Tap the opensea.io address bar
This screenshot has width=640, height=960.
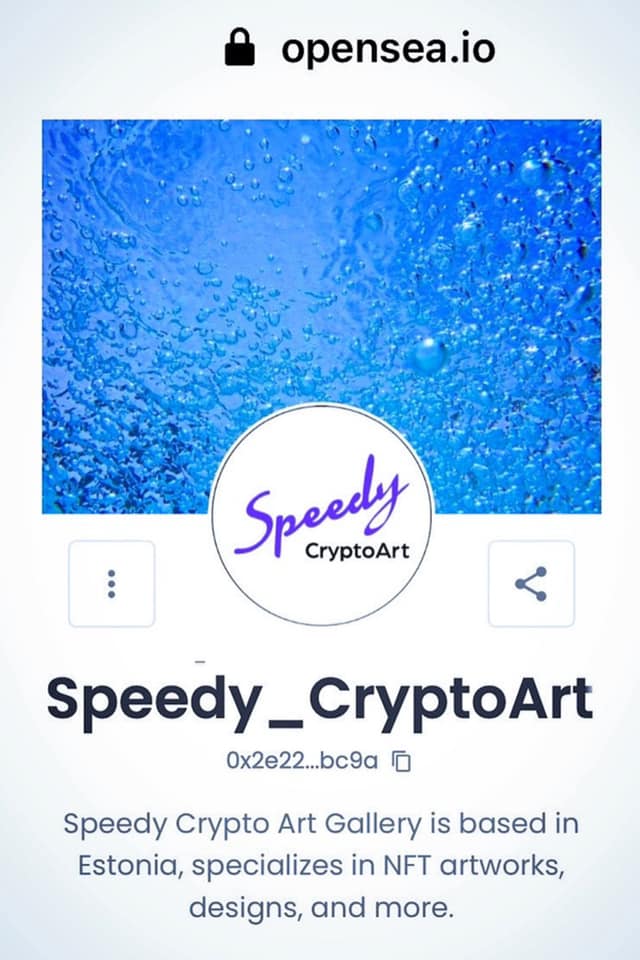tap(360, 48)
